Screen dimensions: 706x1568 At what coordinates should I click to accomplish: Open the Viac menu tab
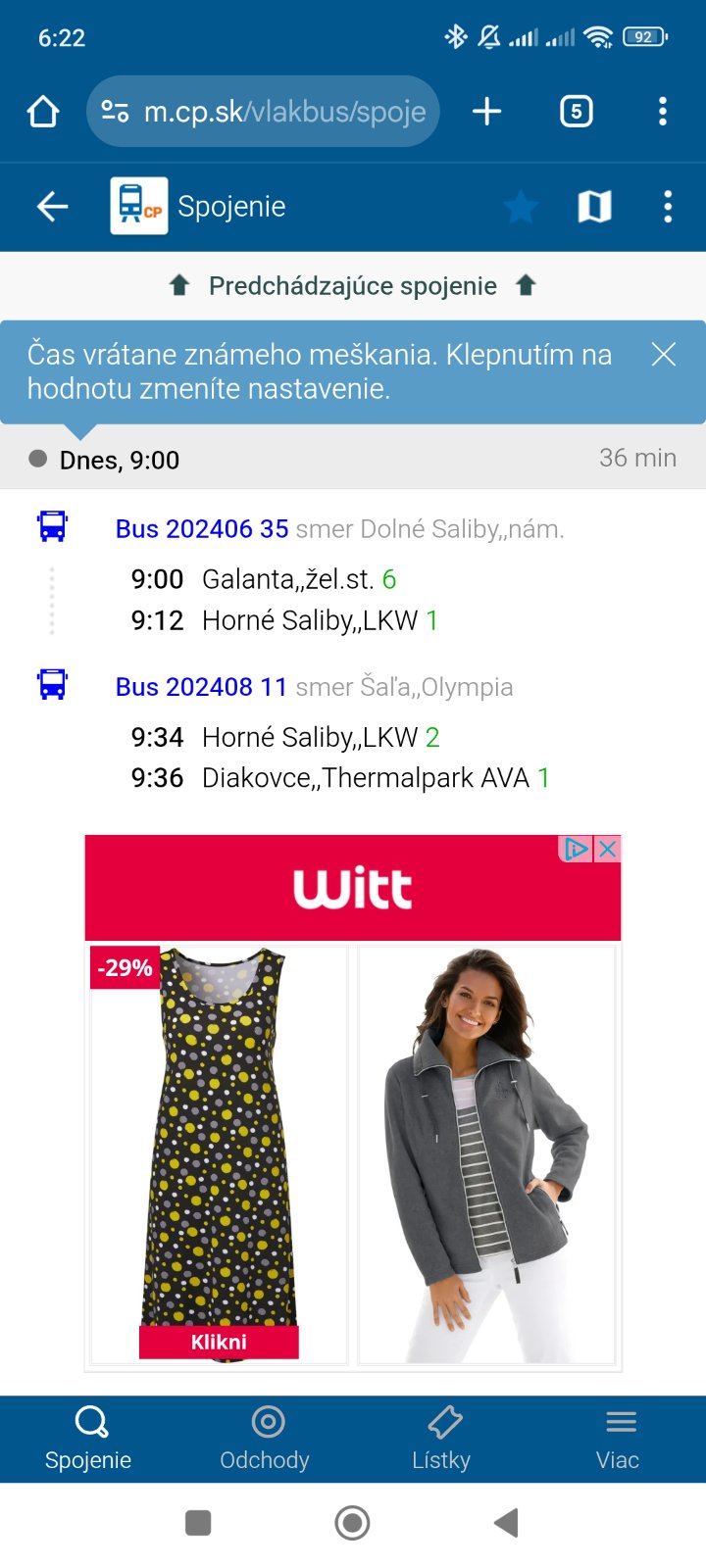coord(618,1439)
